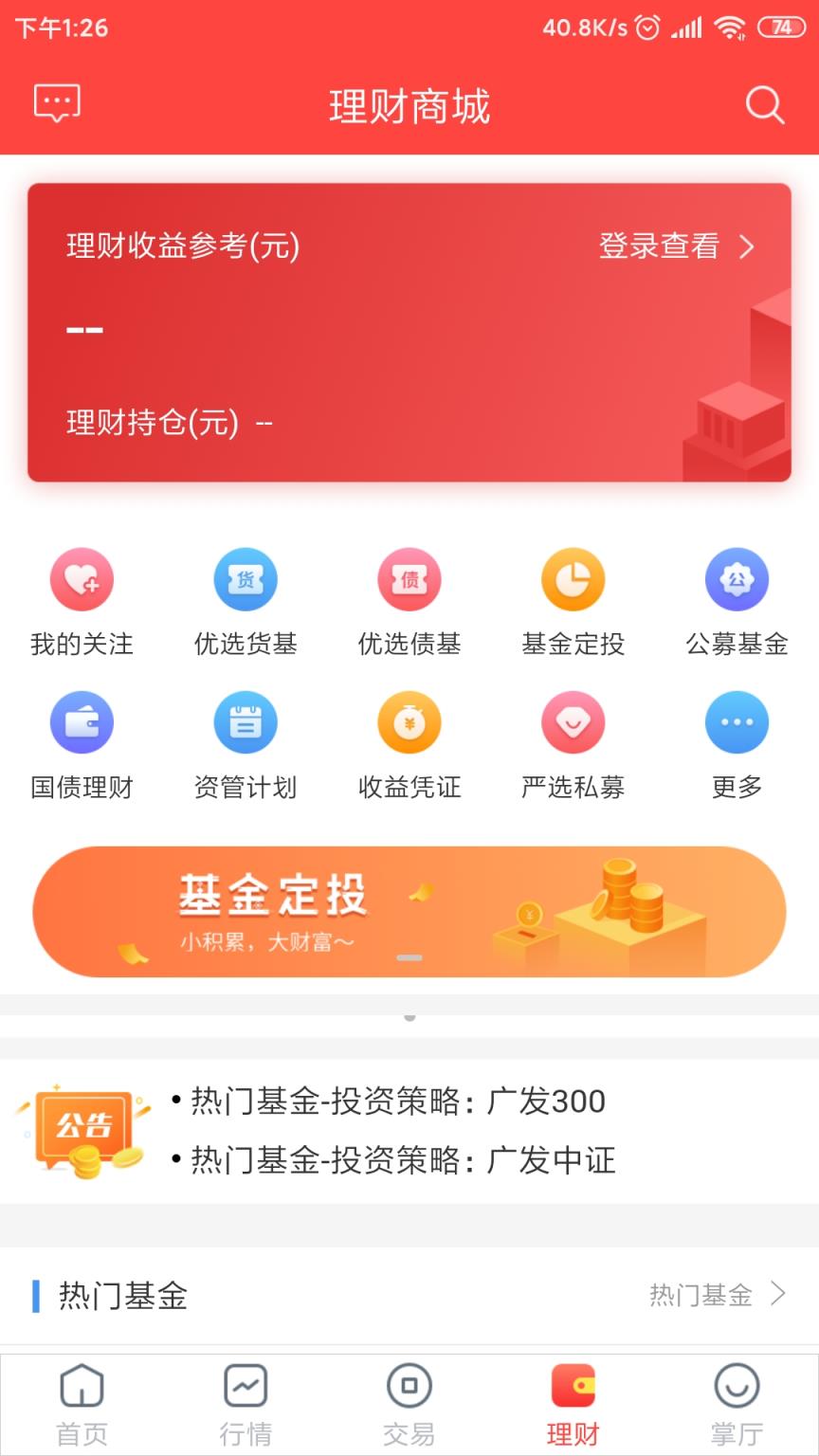Screen dimensions: 819x1456
Task: Expand the 热门基金 list arrow
Action: tap(777, 1293)
